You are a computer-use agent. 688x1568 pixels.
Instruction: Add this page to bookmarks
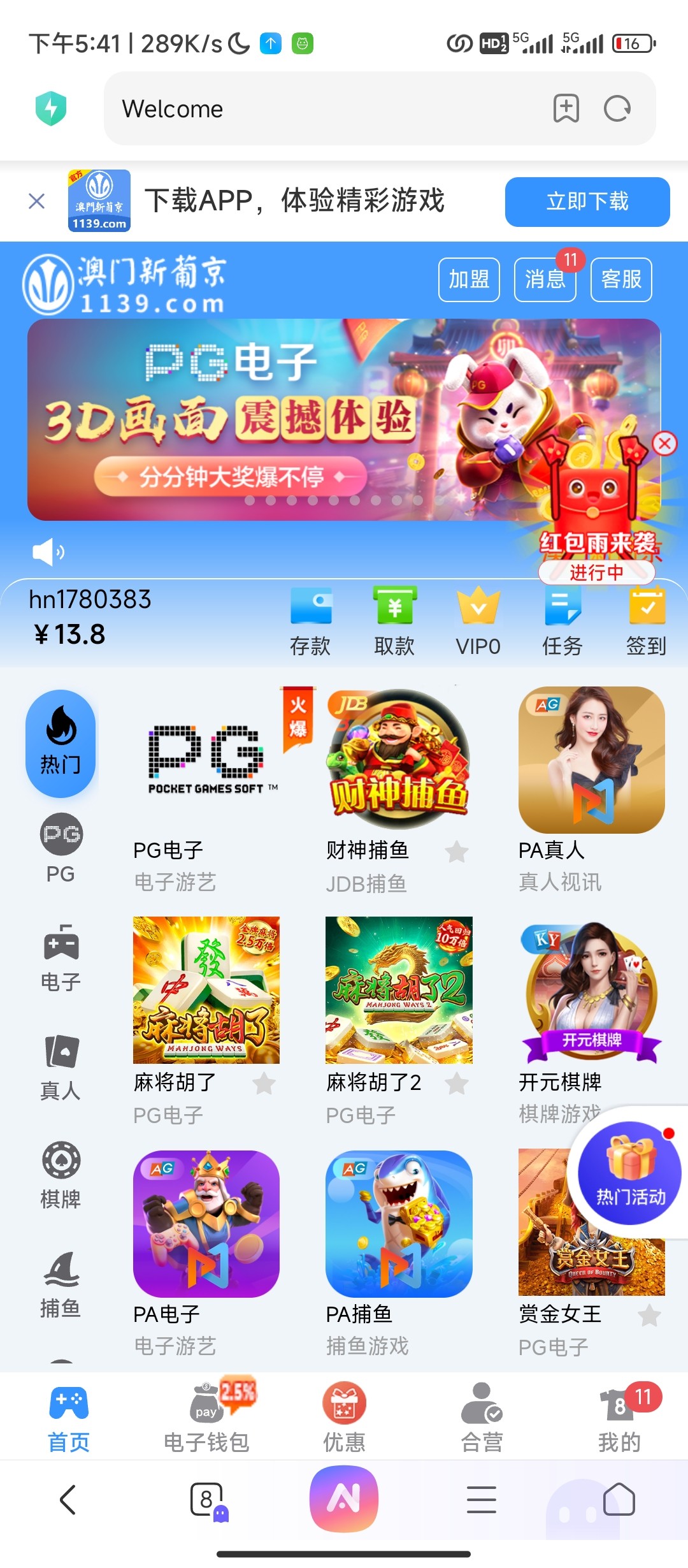tap(566, 108)
